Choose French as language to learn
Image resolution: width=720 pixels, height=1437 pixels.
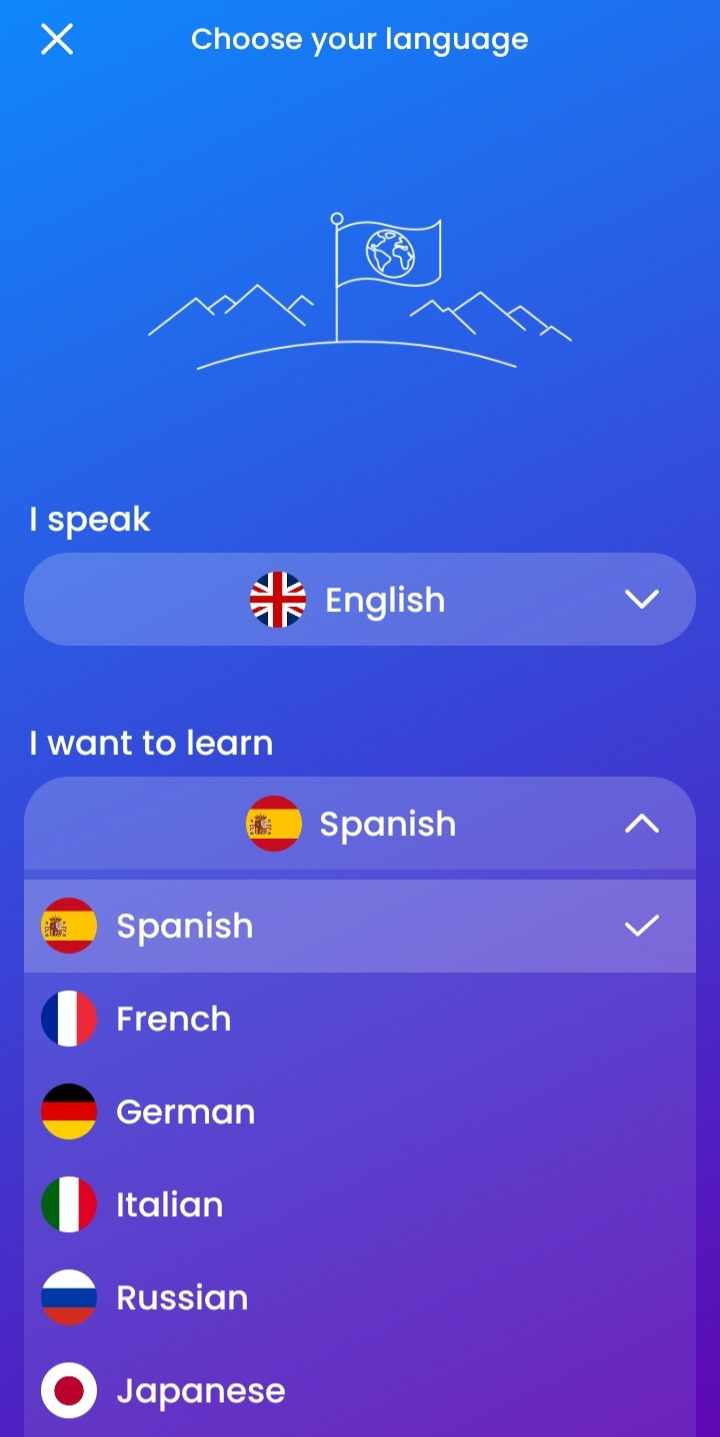pyautogui.click(x=360, y=1019)
